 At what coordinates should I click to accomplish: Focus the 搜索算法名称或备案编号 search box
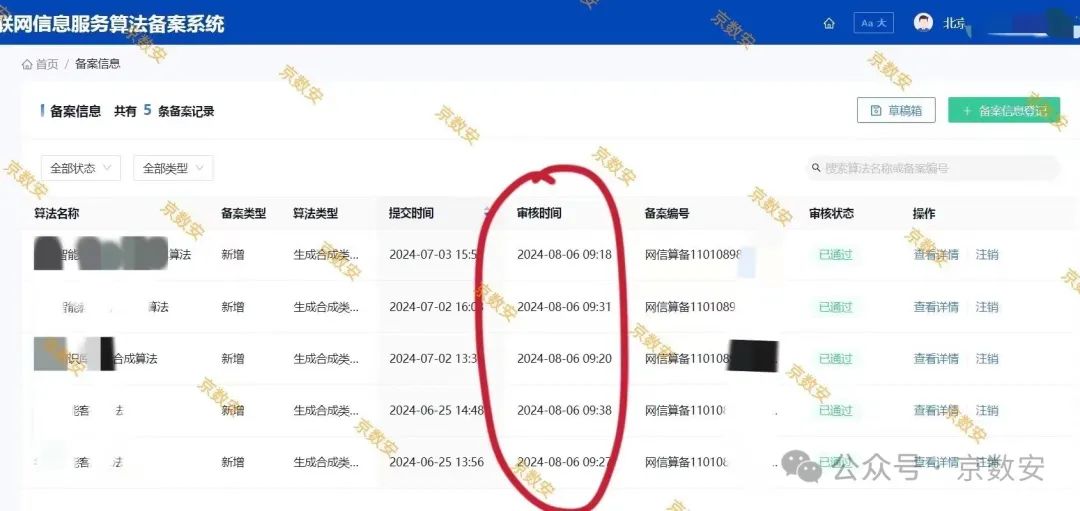935,168
